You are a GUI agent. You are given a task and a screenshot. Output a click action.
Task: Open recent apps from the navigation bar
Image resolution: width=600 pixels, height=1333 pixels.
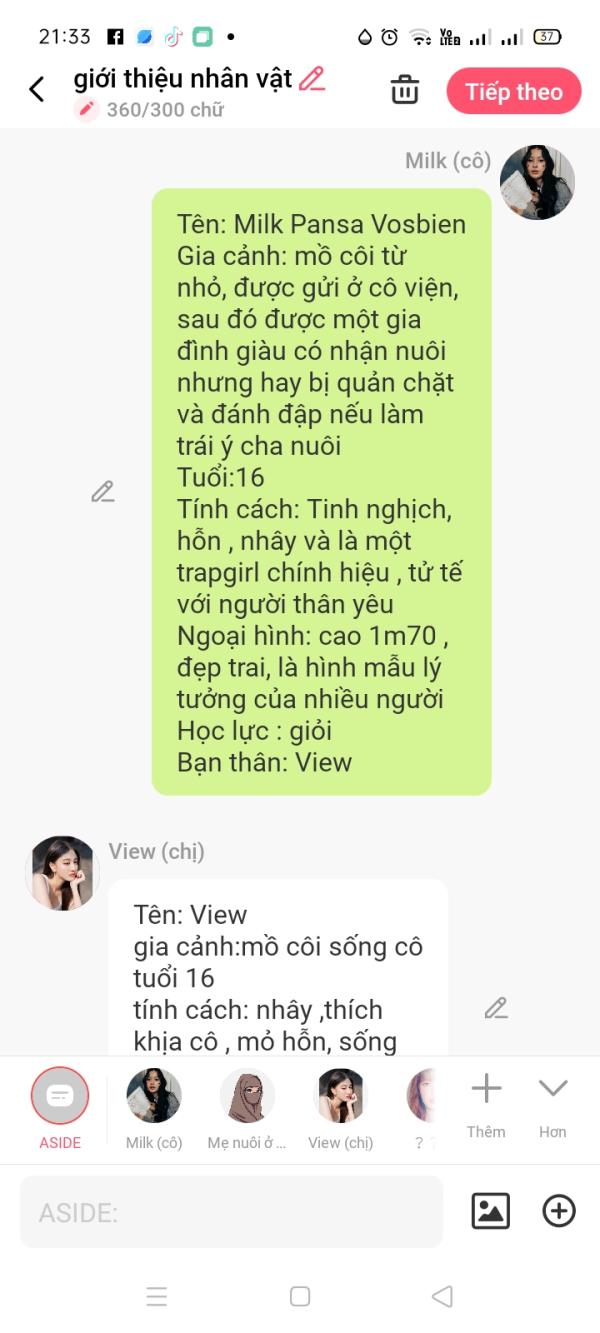(157, 1297)
